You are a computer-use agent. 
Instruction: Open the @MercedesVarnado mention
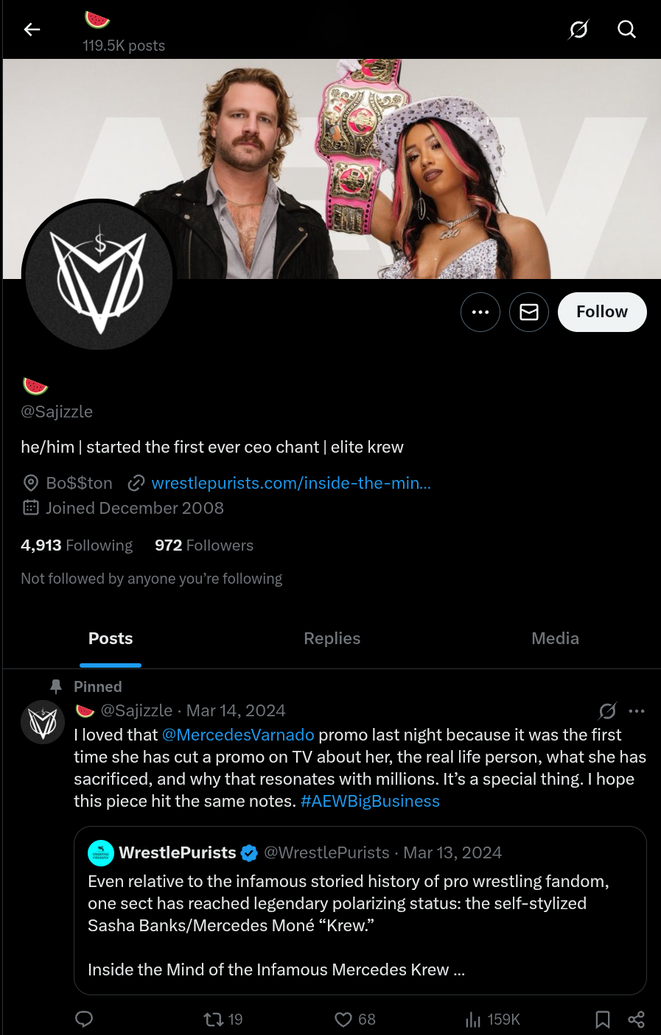pyautogui.click(x=238, y=734)
